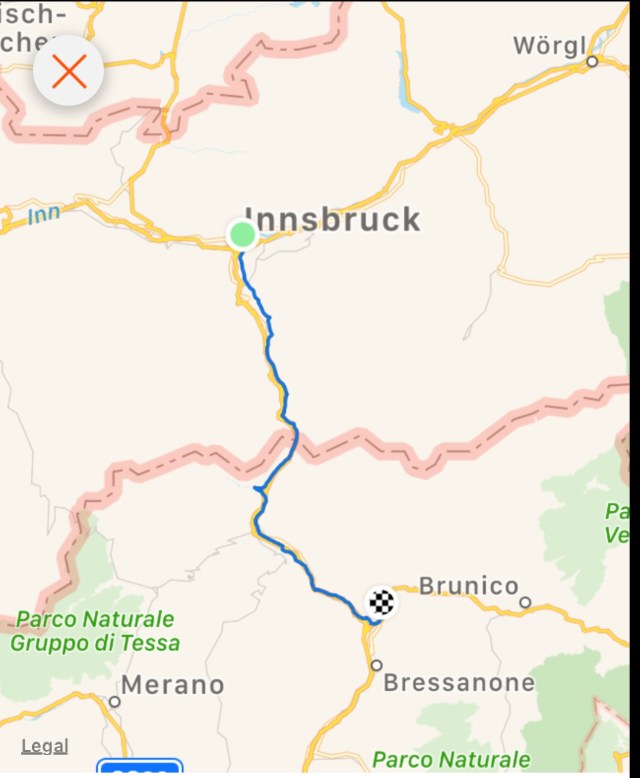The width and height of the screenshot is (640, 778).
Task: Open the Legal link on the map
Action: 45,746
